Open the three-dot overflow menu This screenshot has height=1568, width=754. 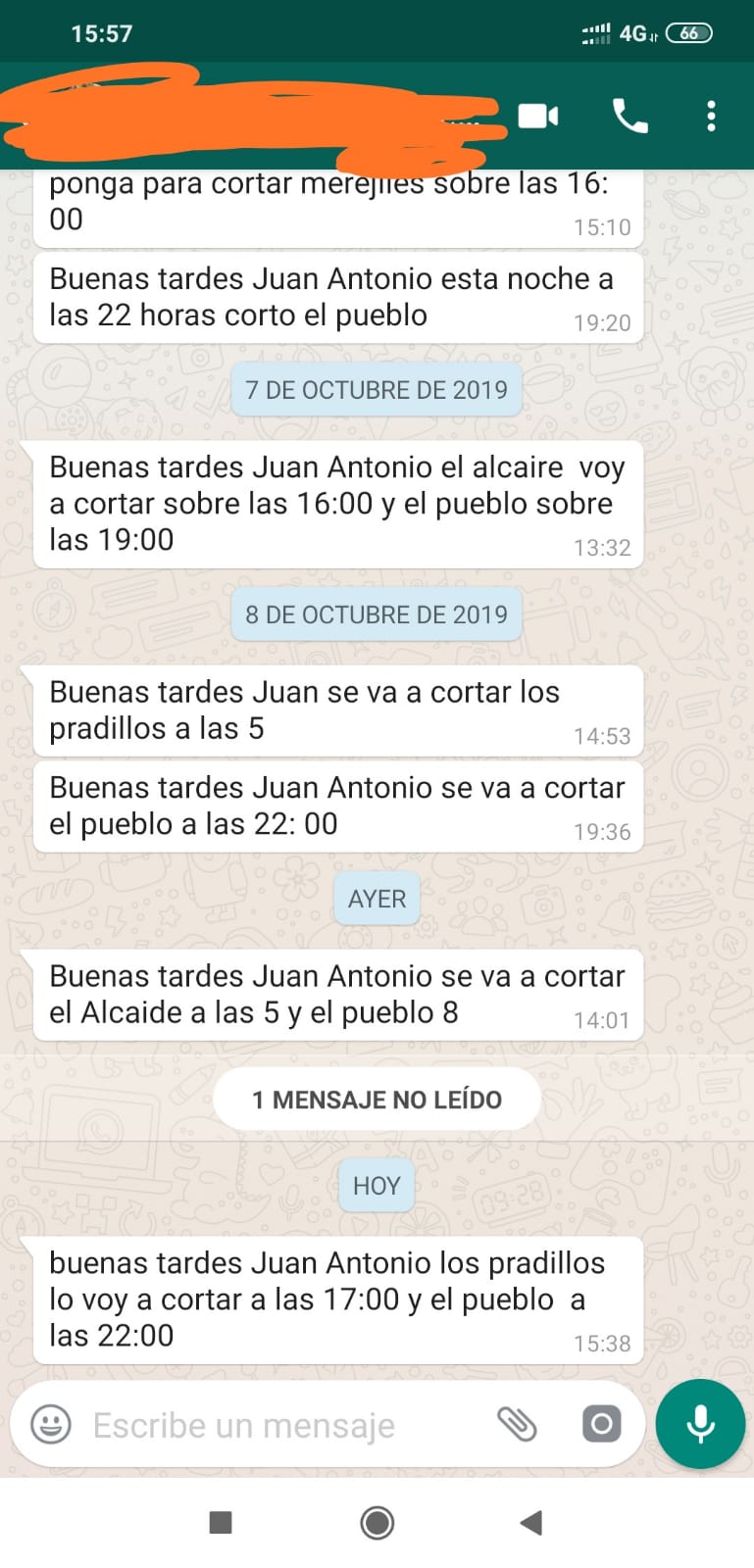point(711,117)
